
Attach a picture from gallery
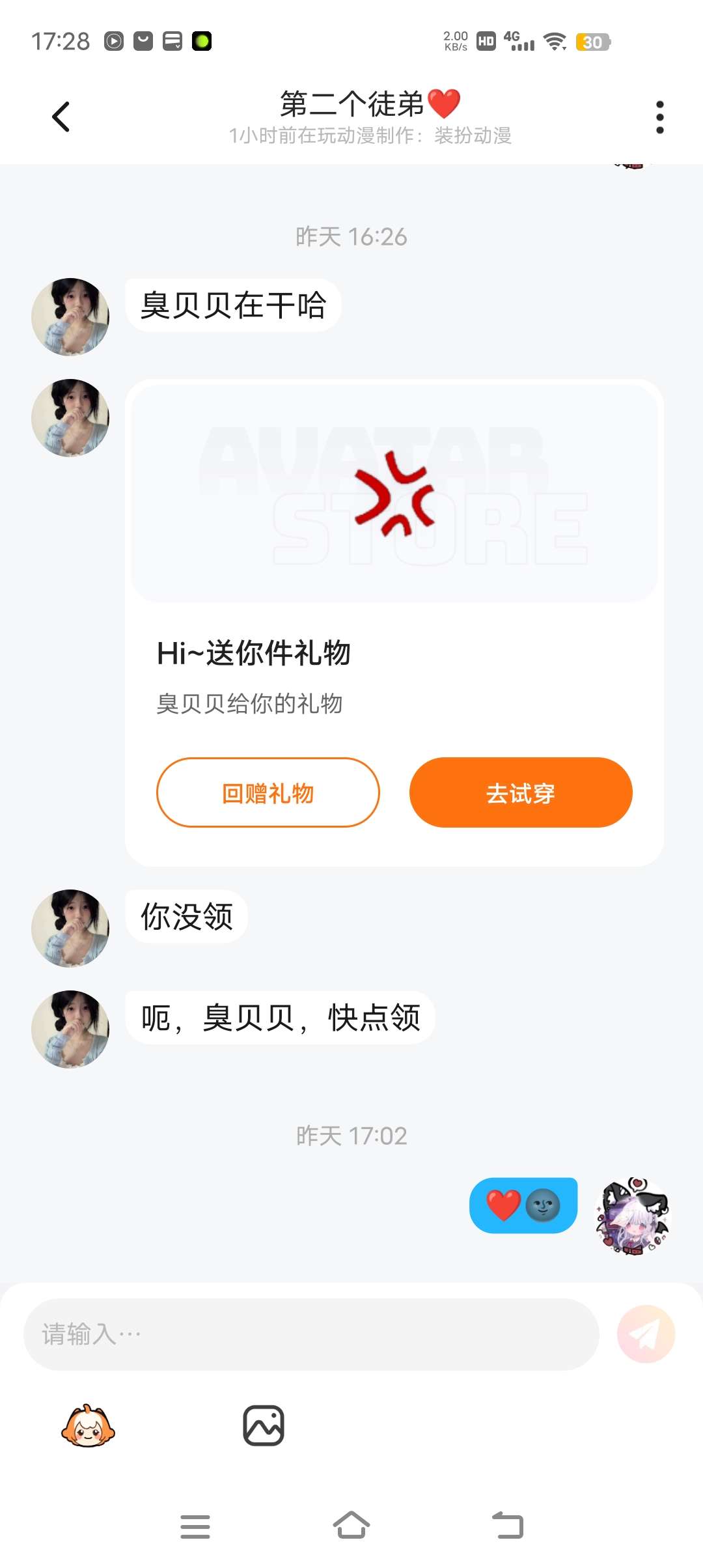point(264,1426)
